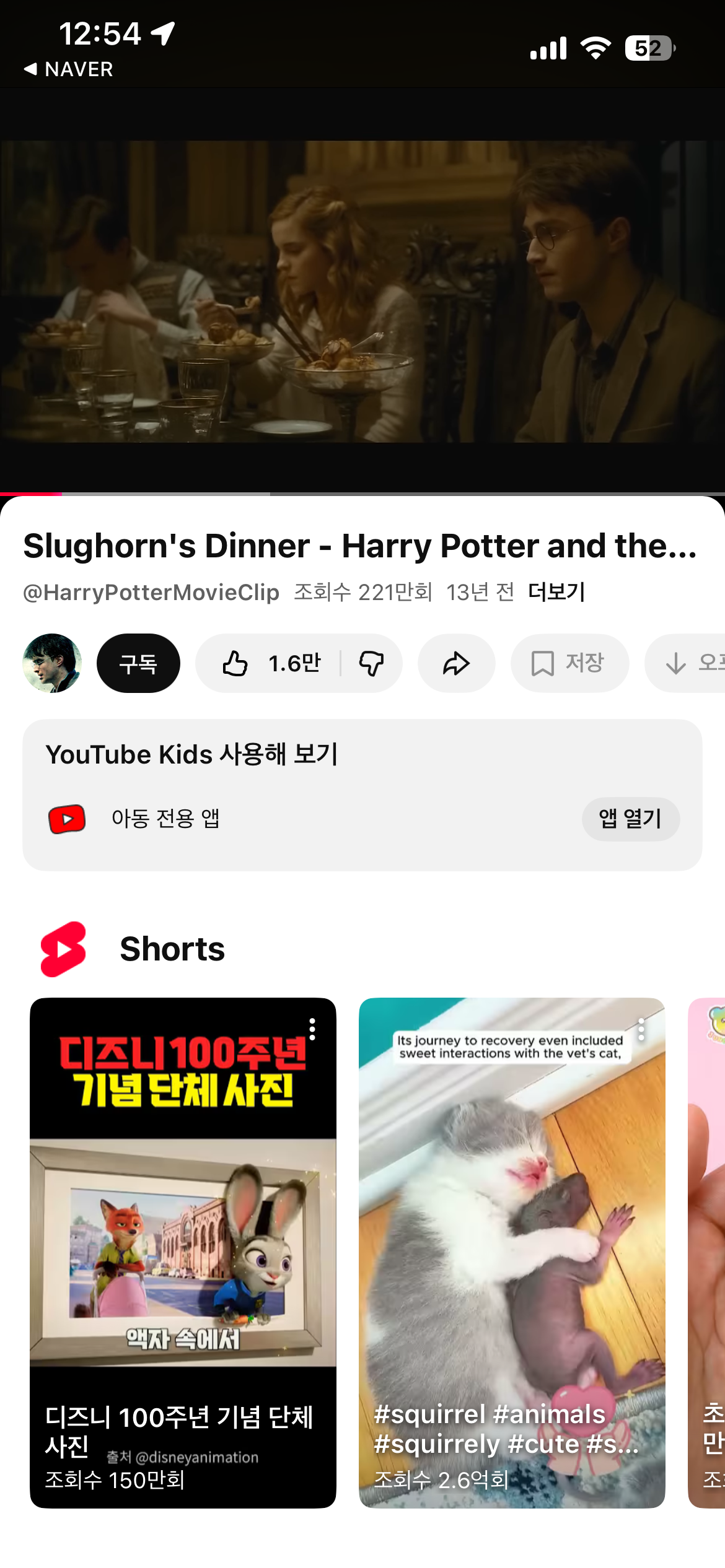This screenshot has width=725, height=1568.
Task: Like the video (1.6만)
Action: coord(270,663)
